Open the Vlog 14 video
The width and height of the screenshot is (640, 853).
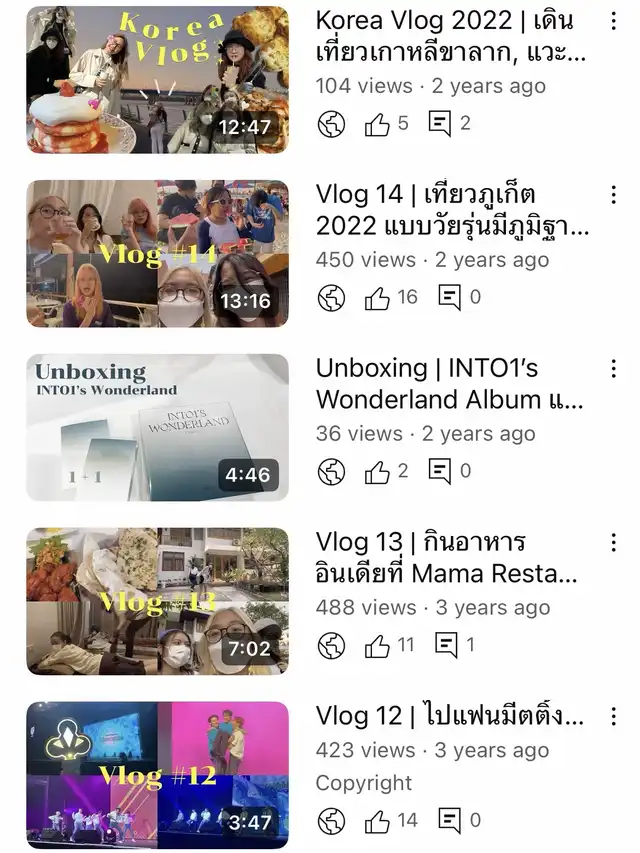[x=157, y=254]
